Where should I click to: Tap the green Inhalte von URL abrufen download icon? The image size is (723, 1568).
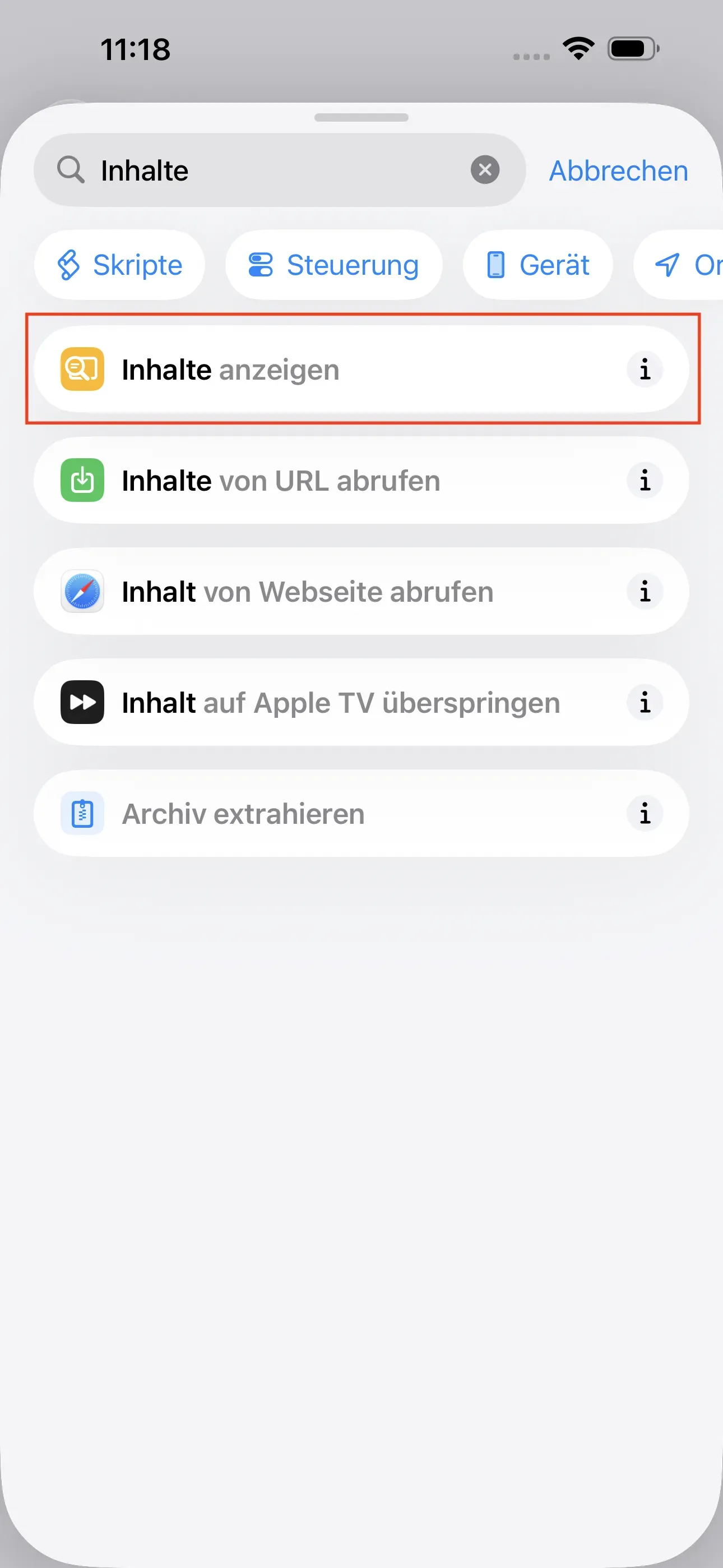coord(82,480)
